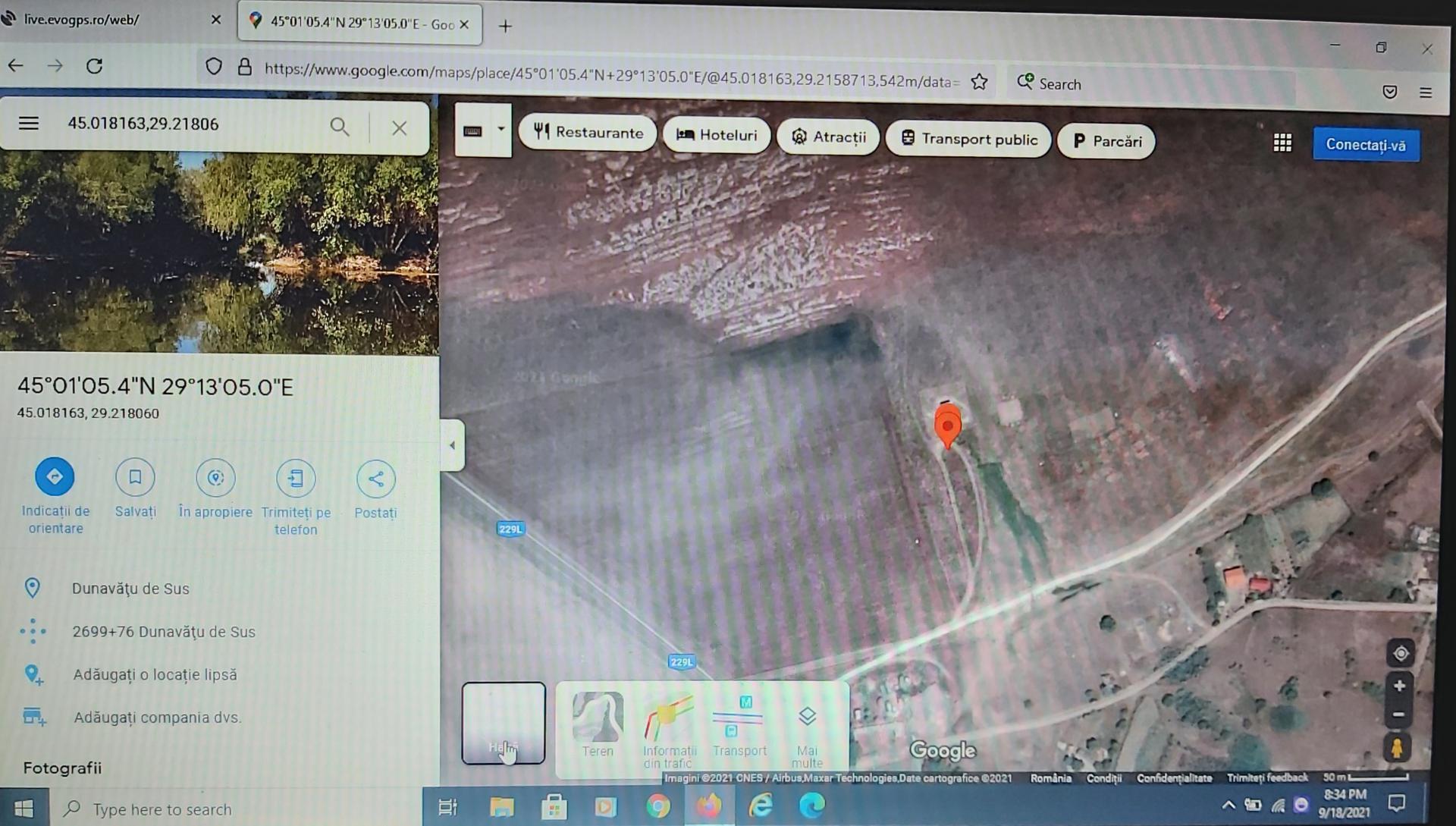Share location with Postați
This screenshot has width=1456, height=826.
[375, 479]
